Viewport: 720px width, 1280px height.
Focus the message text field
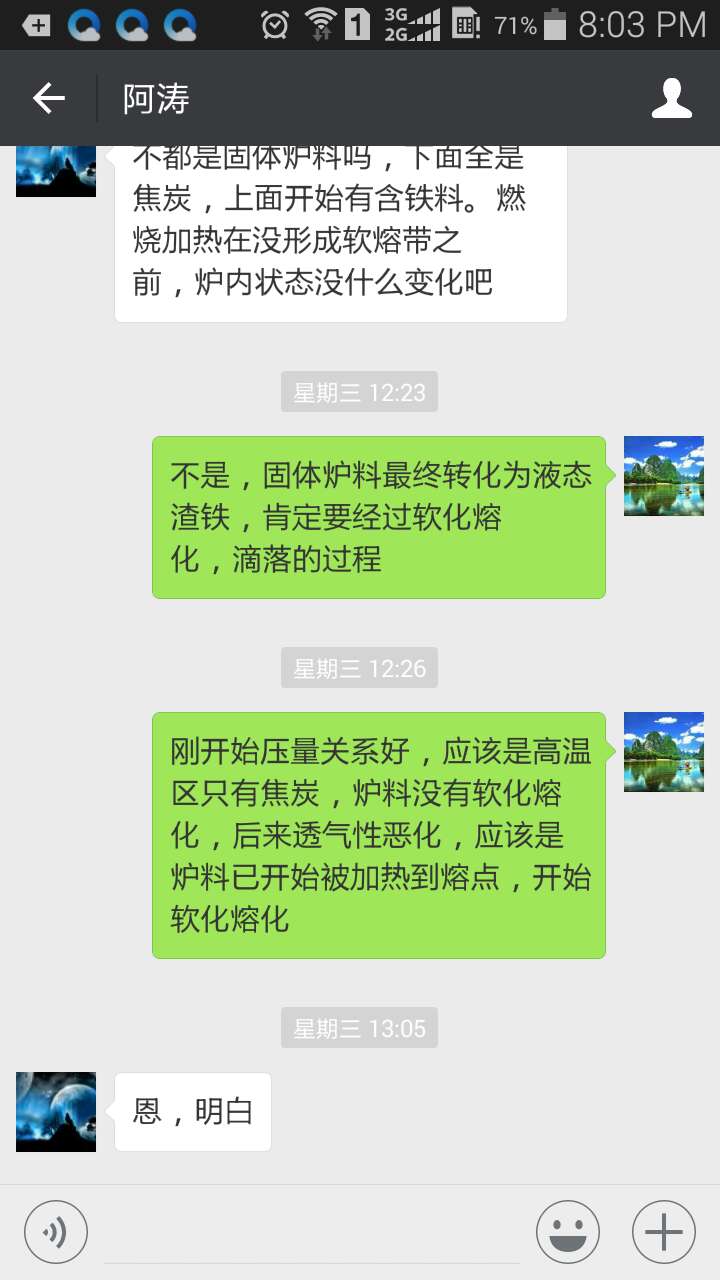pos(310,1232)
